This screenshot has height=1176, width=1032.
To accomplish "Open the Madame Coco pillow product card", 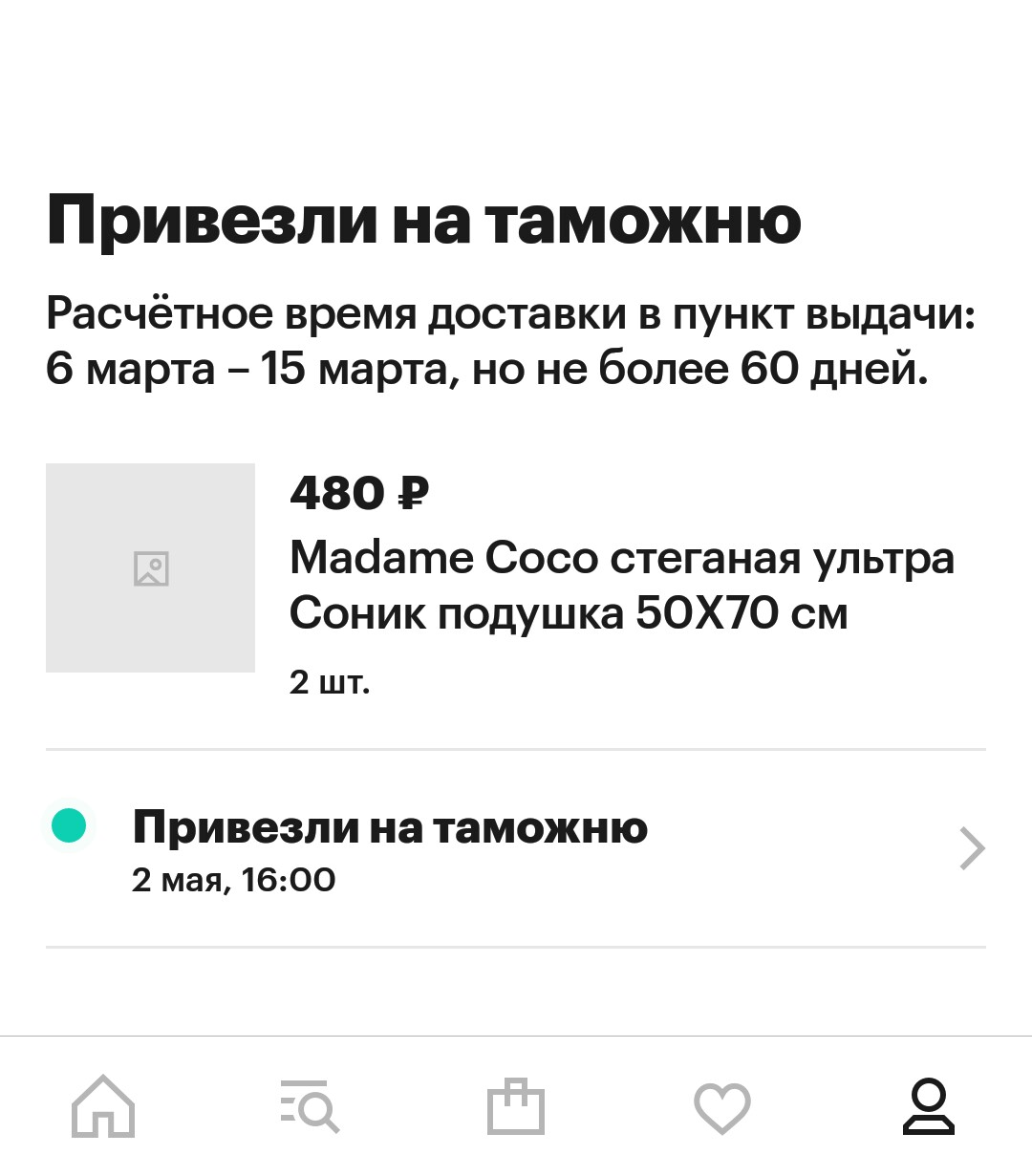I will pos(516,581).
